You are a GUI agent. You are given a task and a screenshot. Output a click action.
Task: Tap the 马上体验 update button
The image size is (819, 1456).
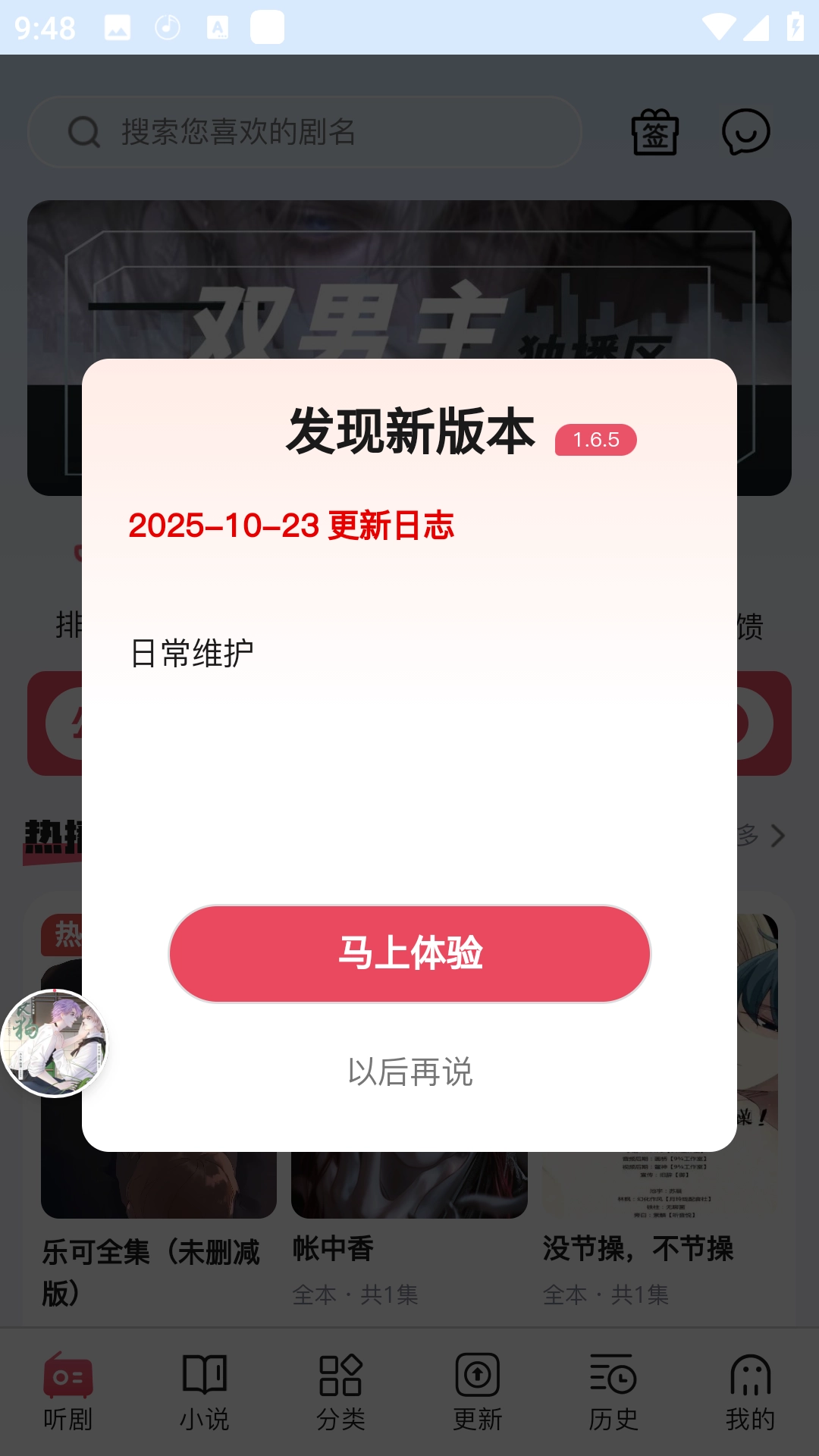tap(409, 955)
